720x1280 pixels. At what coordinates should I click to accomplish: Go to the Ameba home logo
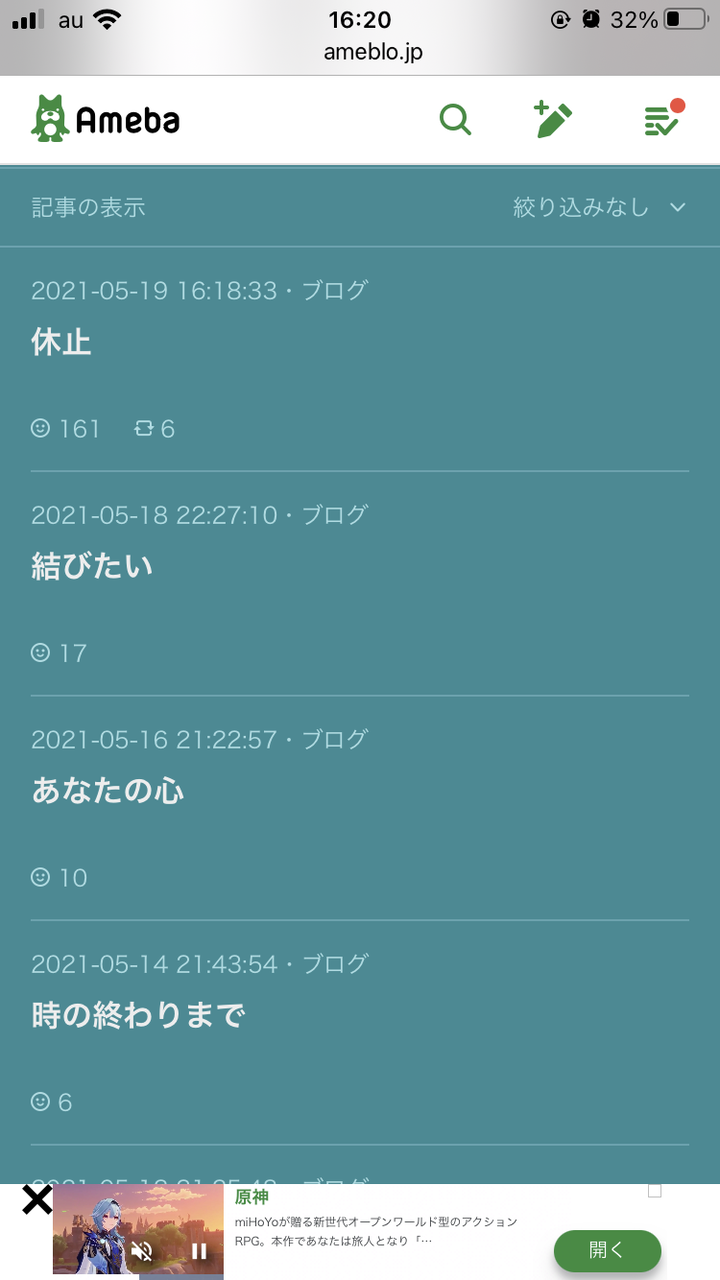(106, 120)
